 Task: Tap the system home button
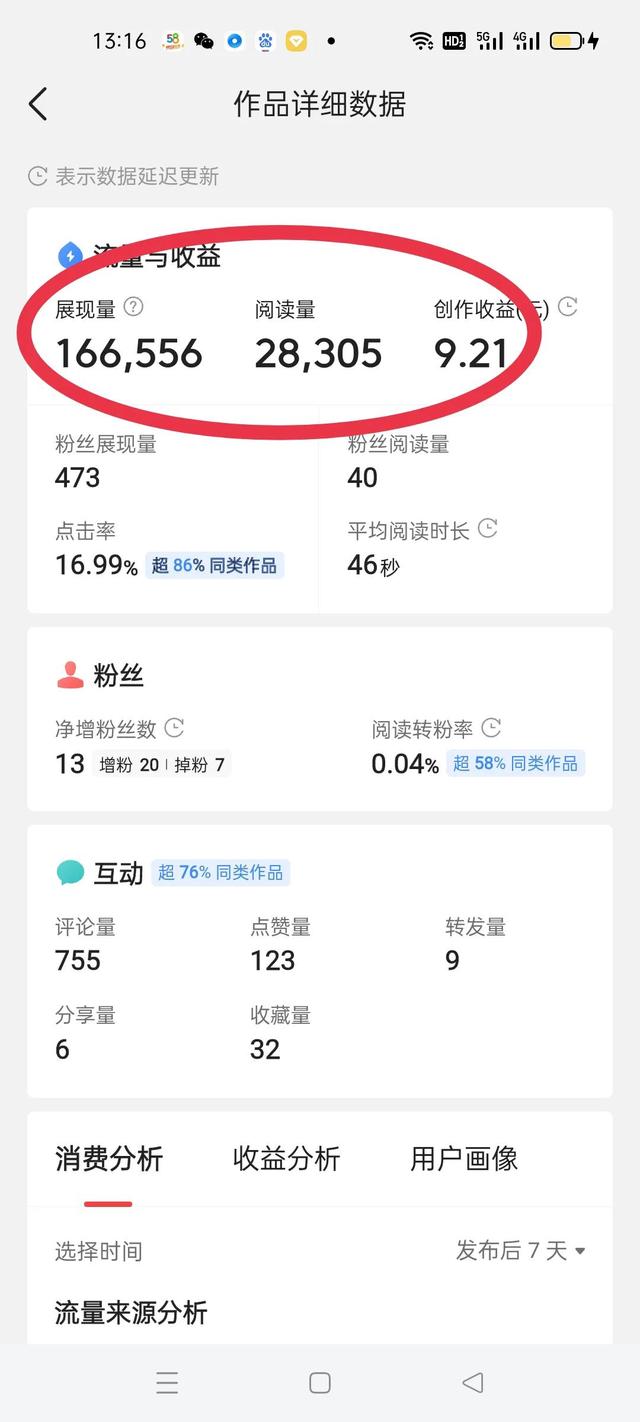click(x=320, y=1382)
